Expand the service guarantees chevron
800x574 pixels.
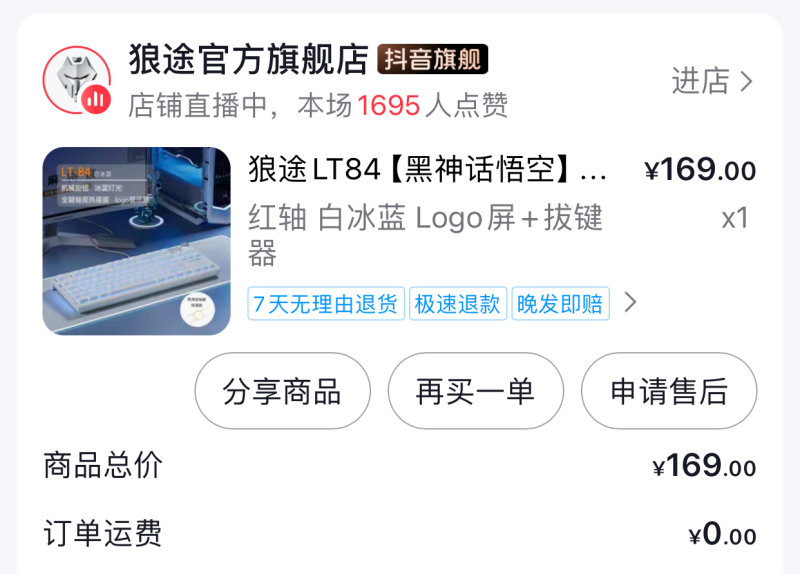[x=630, y=303]
